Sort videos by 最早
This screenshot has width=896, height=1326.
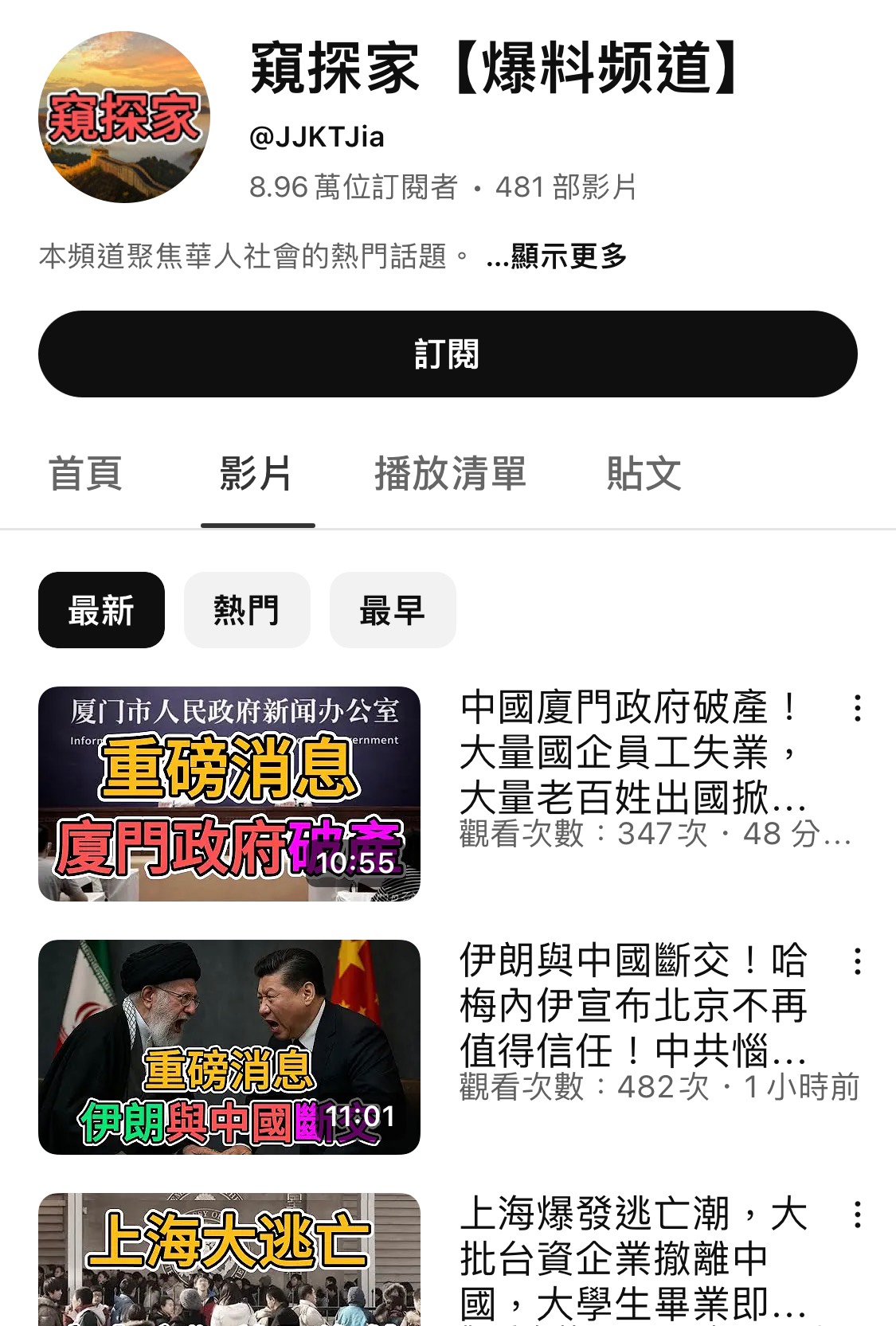coord(392,610)
